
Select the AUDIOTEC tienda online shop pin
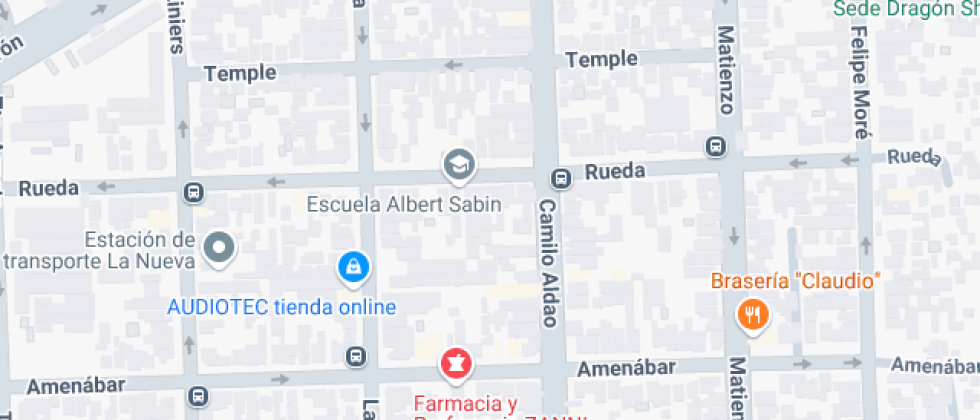pyautogui.click(x=354, y=266)
